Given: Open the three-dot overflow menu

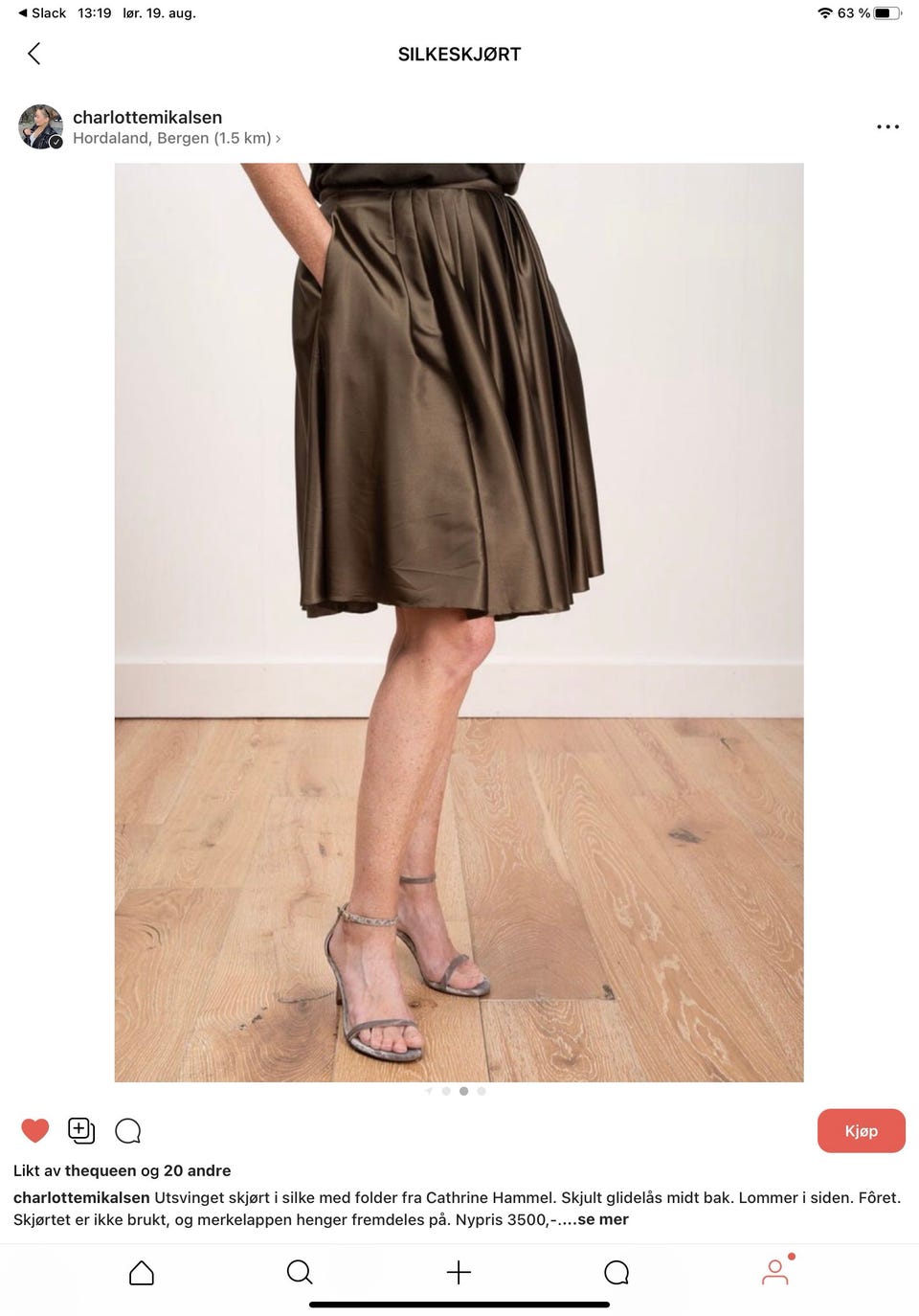Looking at the screenshot, I should (x=887, y=126).
